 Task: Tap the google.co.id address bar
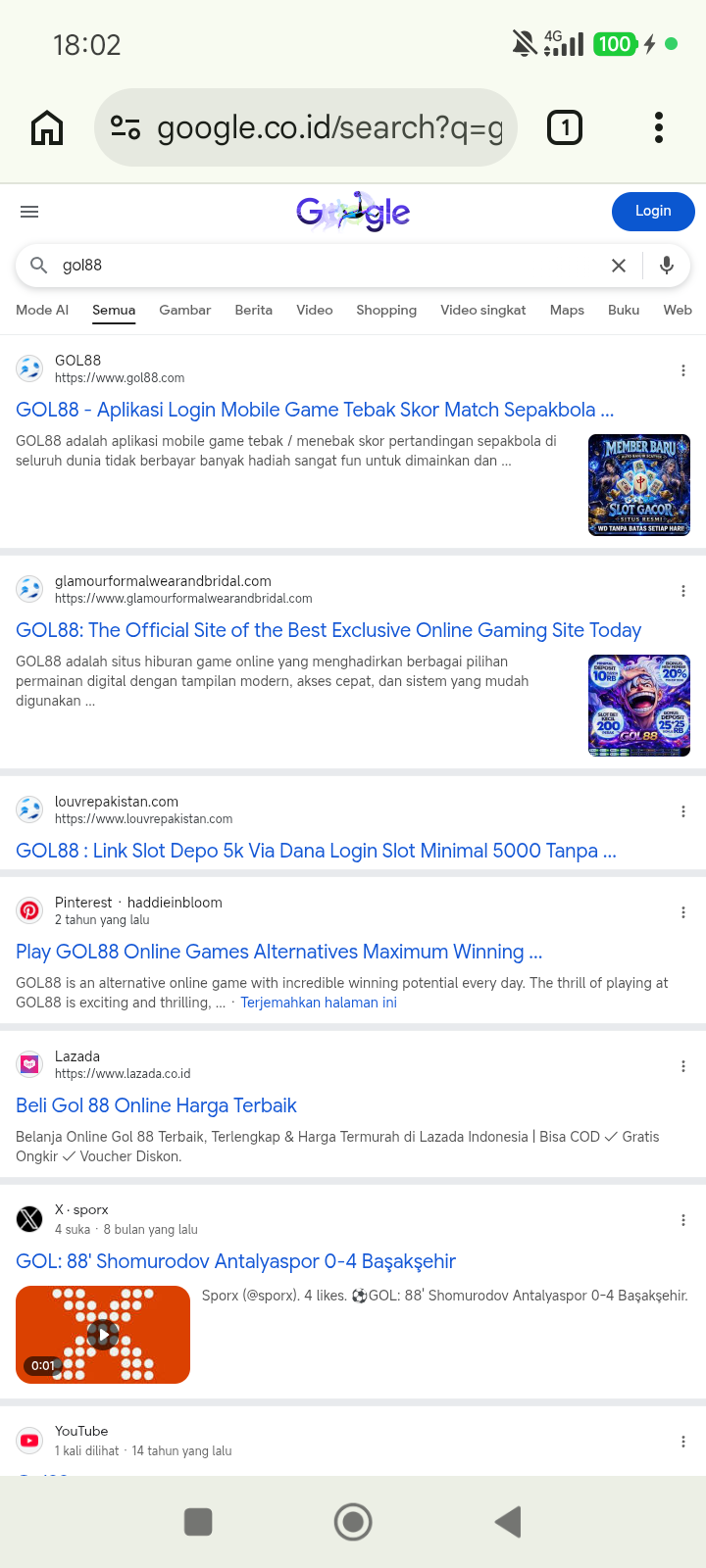tap(306, 127)
